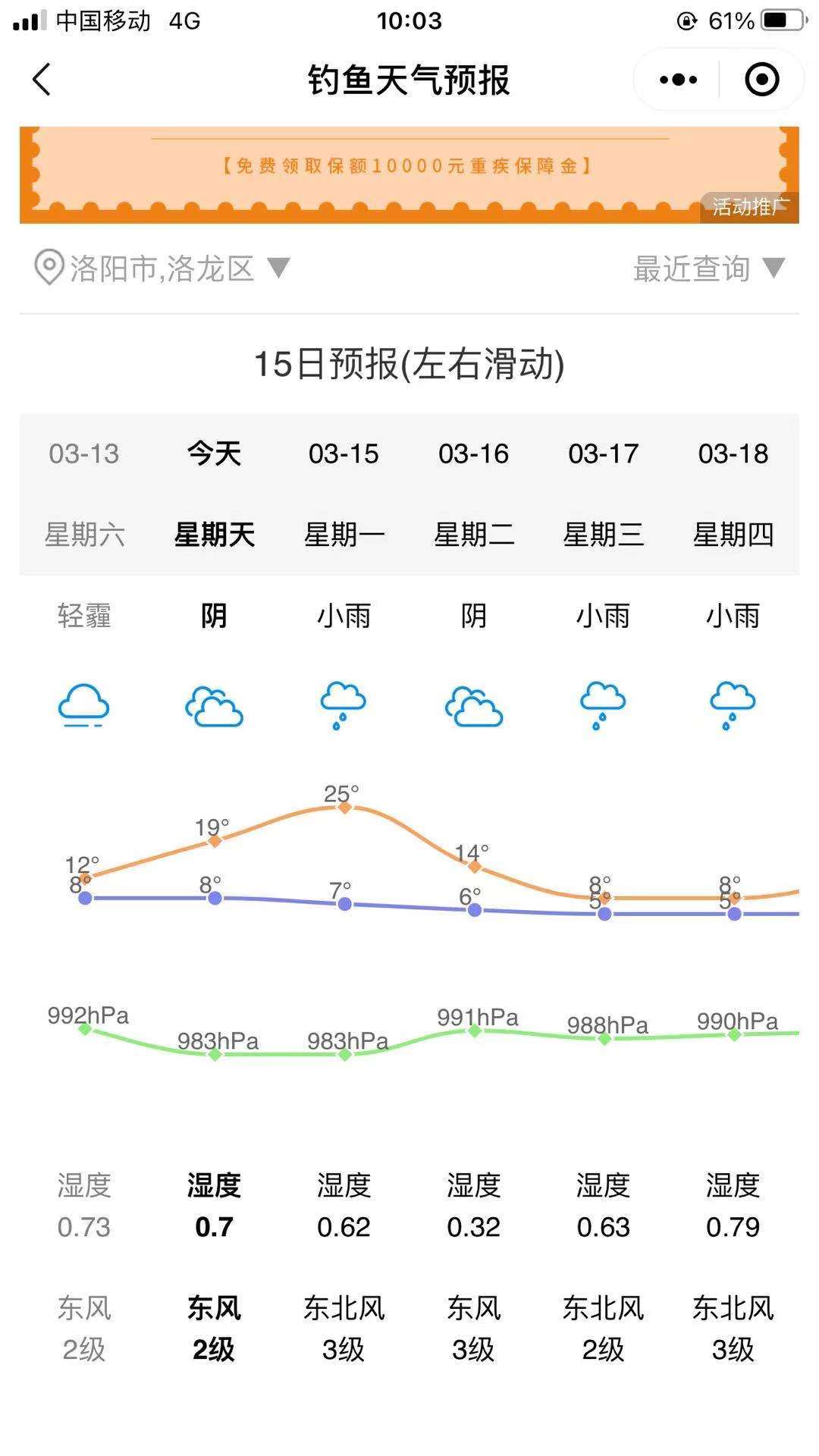Select the 今天 星期天 forecast column
The height and width of the screenshot is (1456, 819).
point(214,494)
